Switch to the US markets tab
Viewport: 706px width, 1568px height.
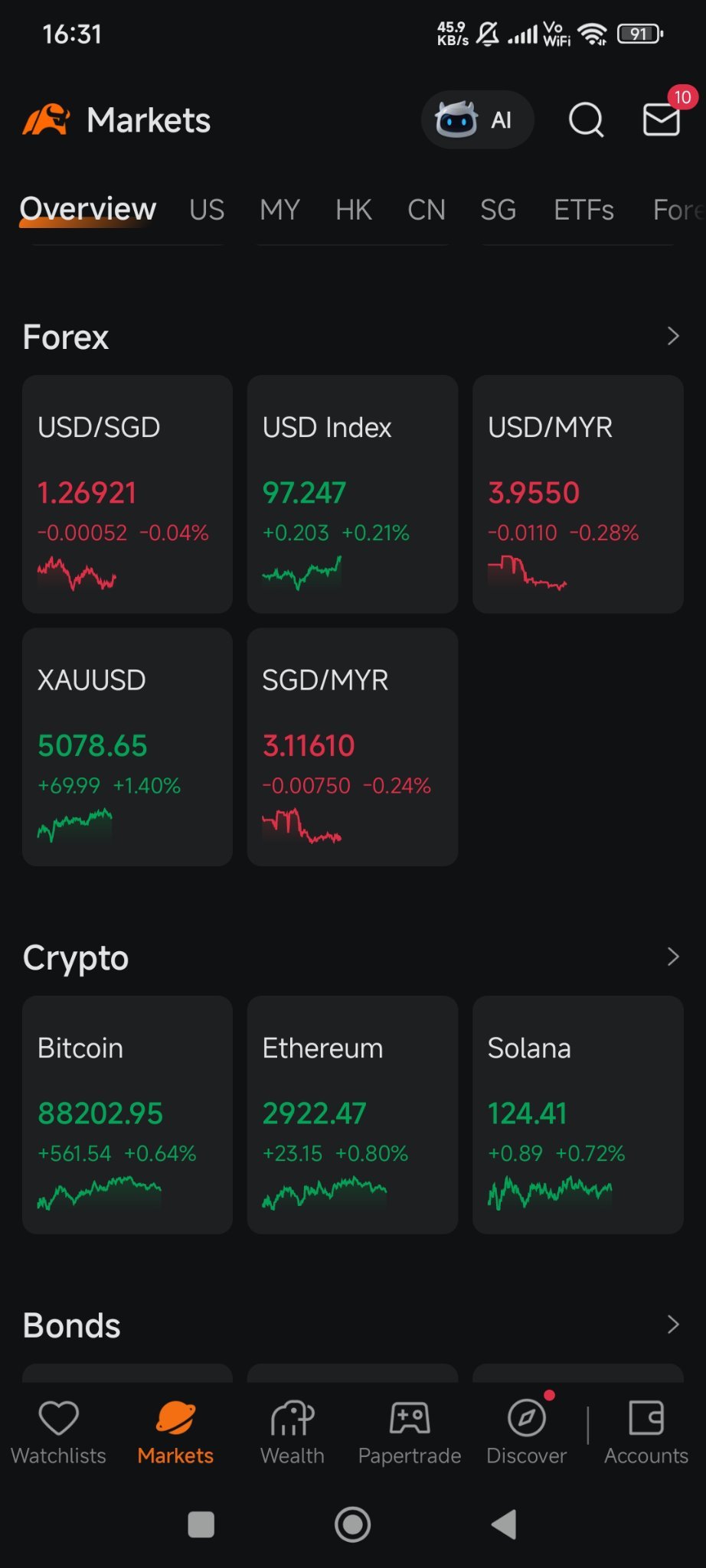coord(204,210)
